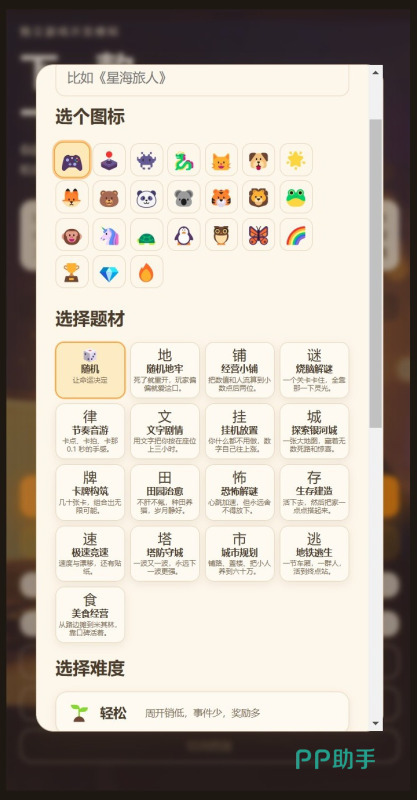Select the game controller icon

pos(72,160)
